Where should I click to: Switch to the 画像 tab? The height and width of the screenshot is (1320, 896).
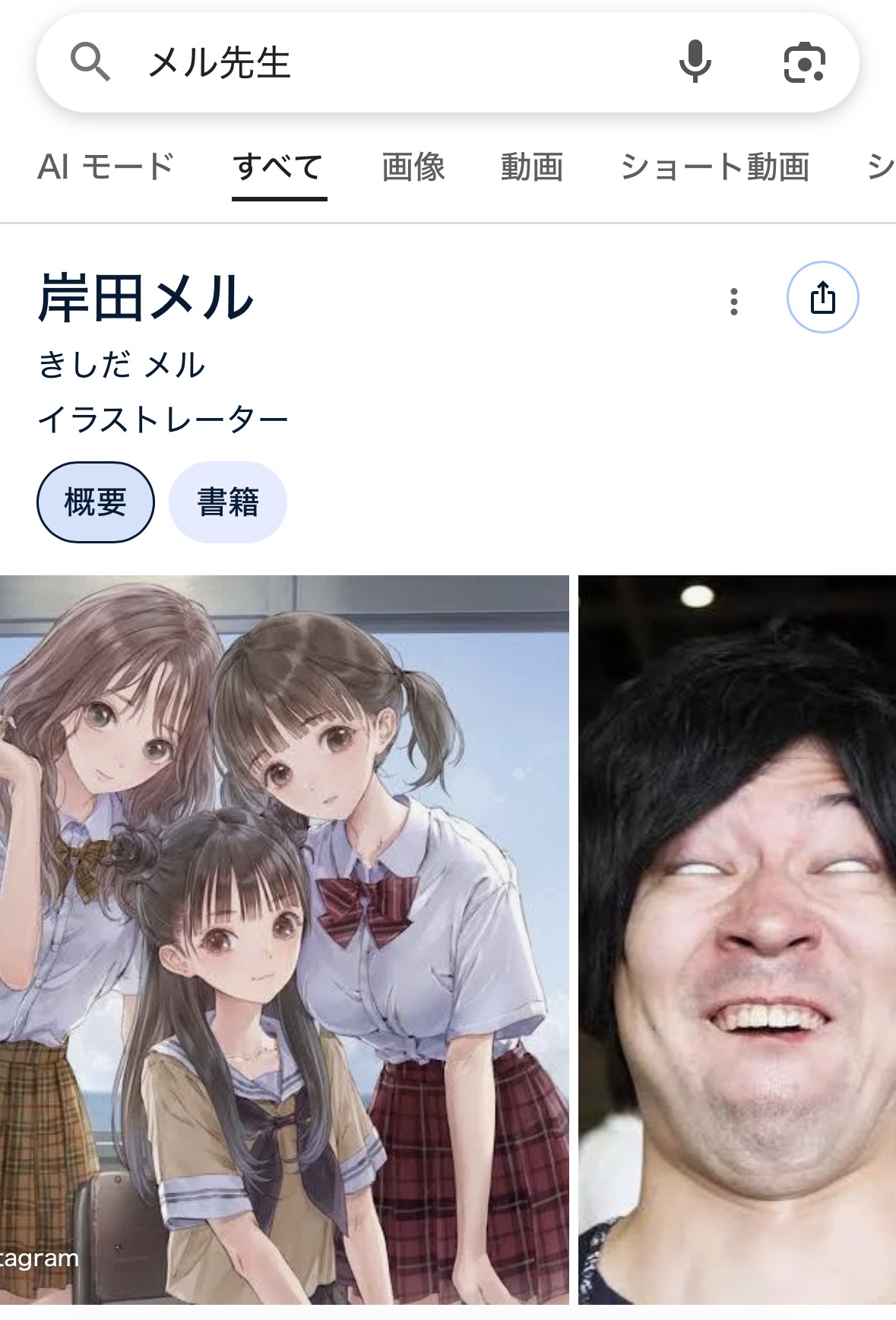point(413,166)
